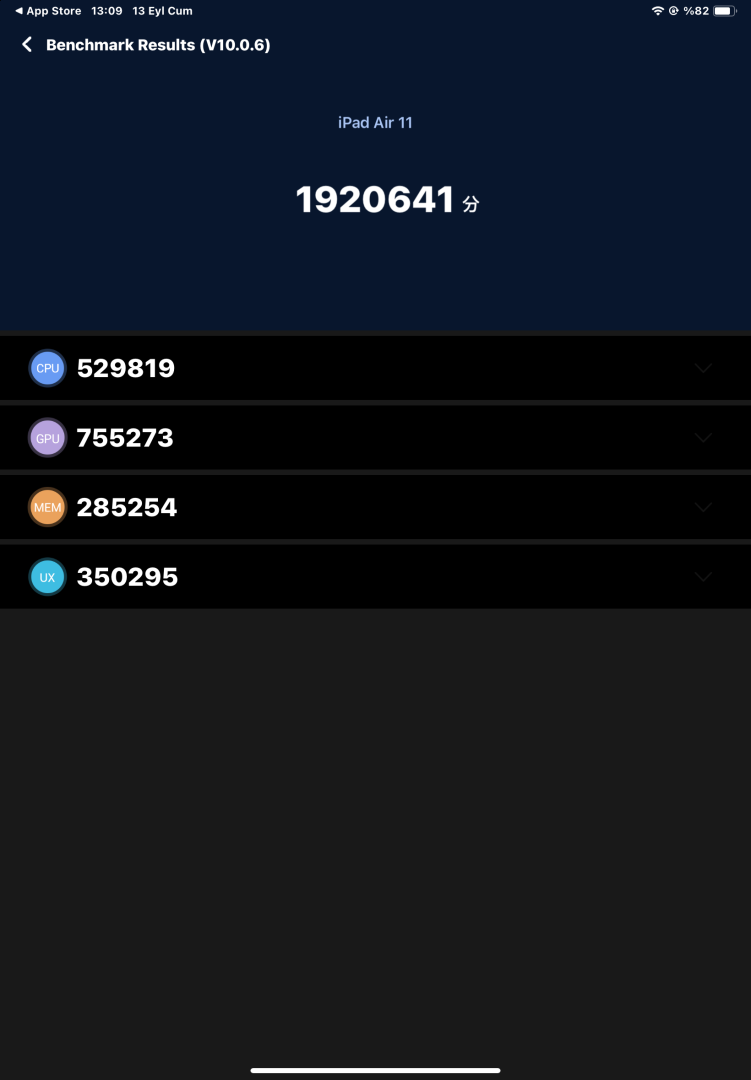
Task: Expand the UX score details
Action: [703, 577]
